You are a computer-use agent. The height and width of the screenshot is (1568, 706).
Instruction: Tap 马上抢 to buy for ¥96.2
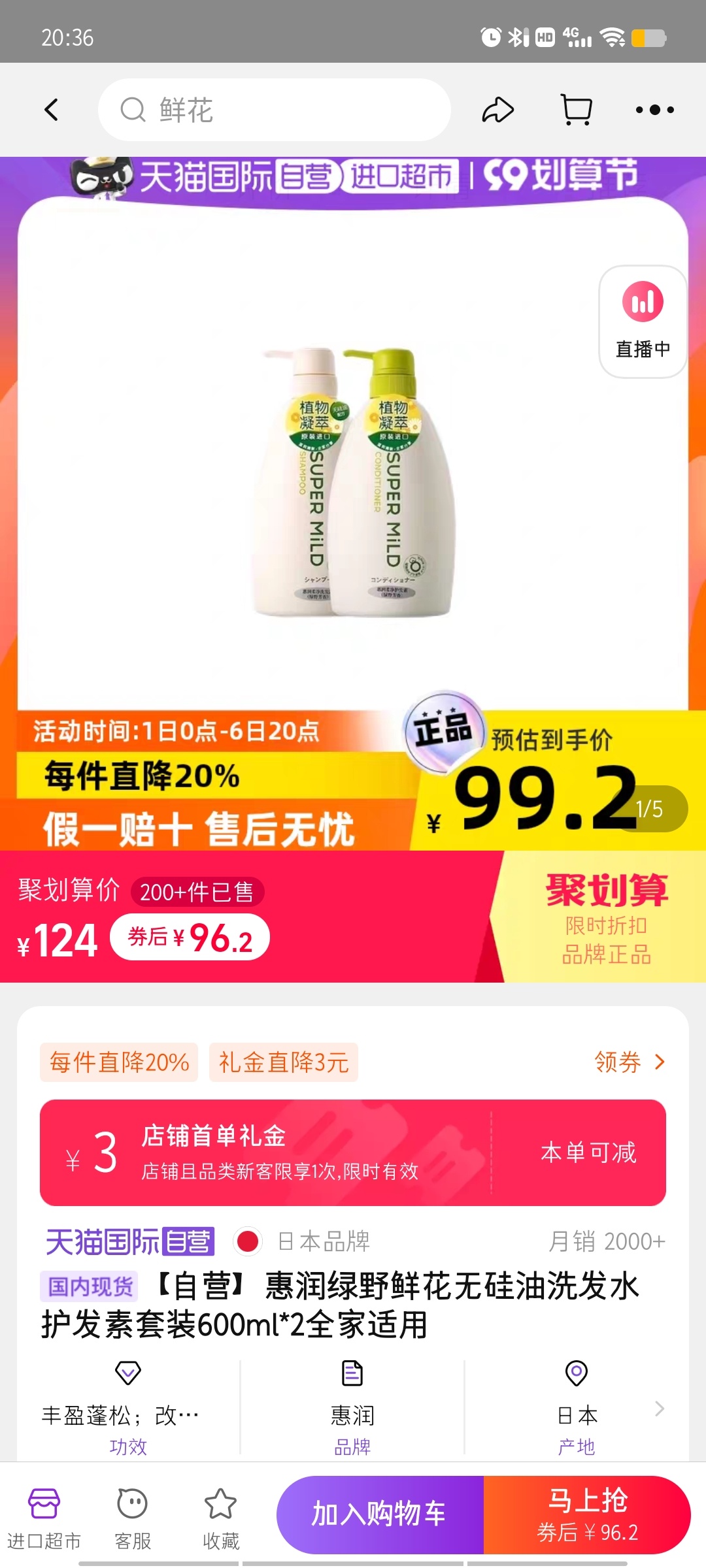click(x=587, y=1514)
